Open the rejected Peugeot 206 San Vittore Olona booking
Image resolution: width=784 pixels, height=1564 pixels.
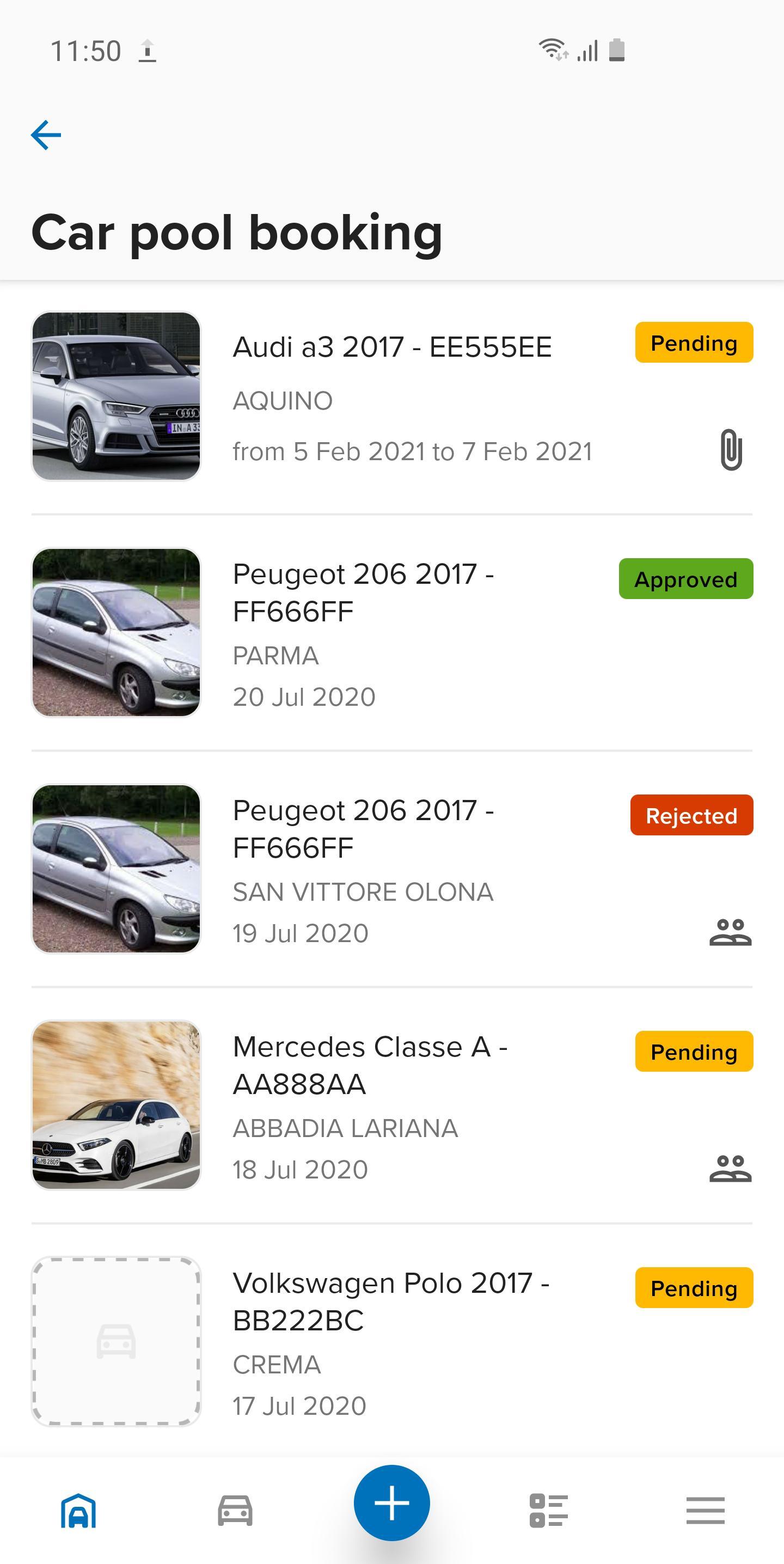click(x=392, y=869)
